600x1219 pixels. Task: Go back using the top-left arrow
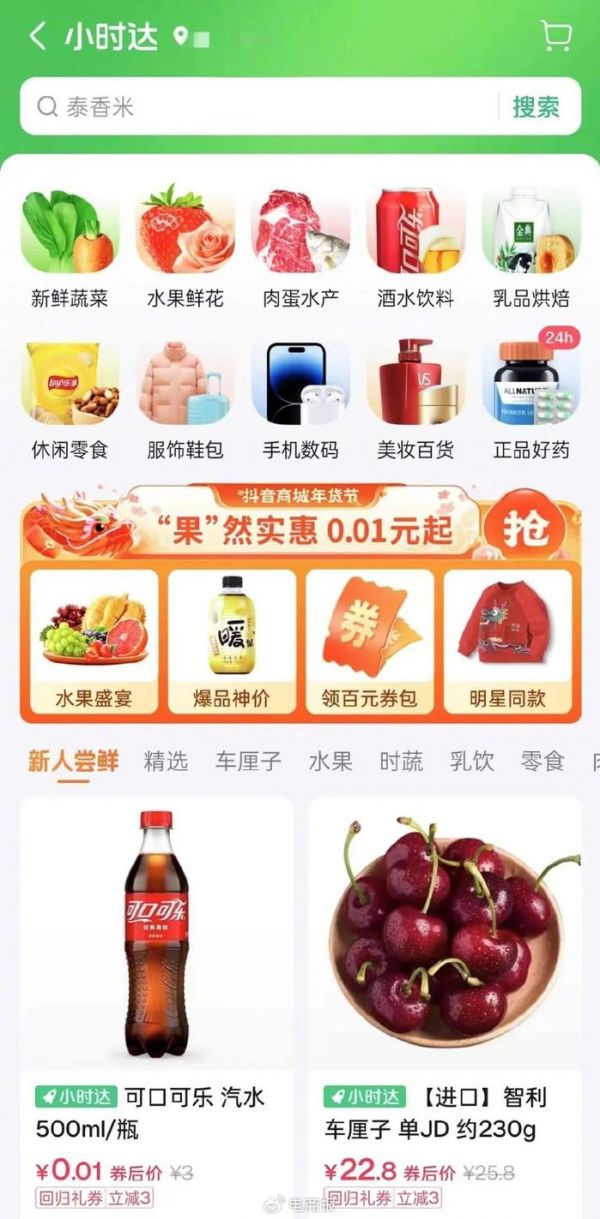[x=37, y=37]
